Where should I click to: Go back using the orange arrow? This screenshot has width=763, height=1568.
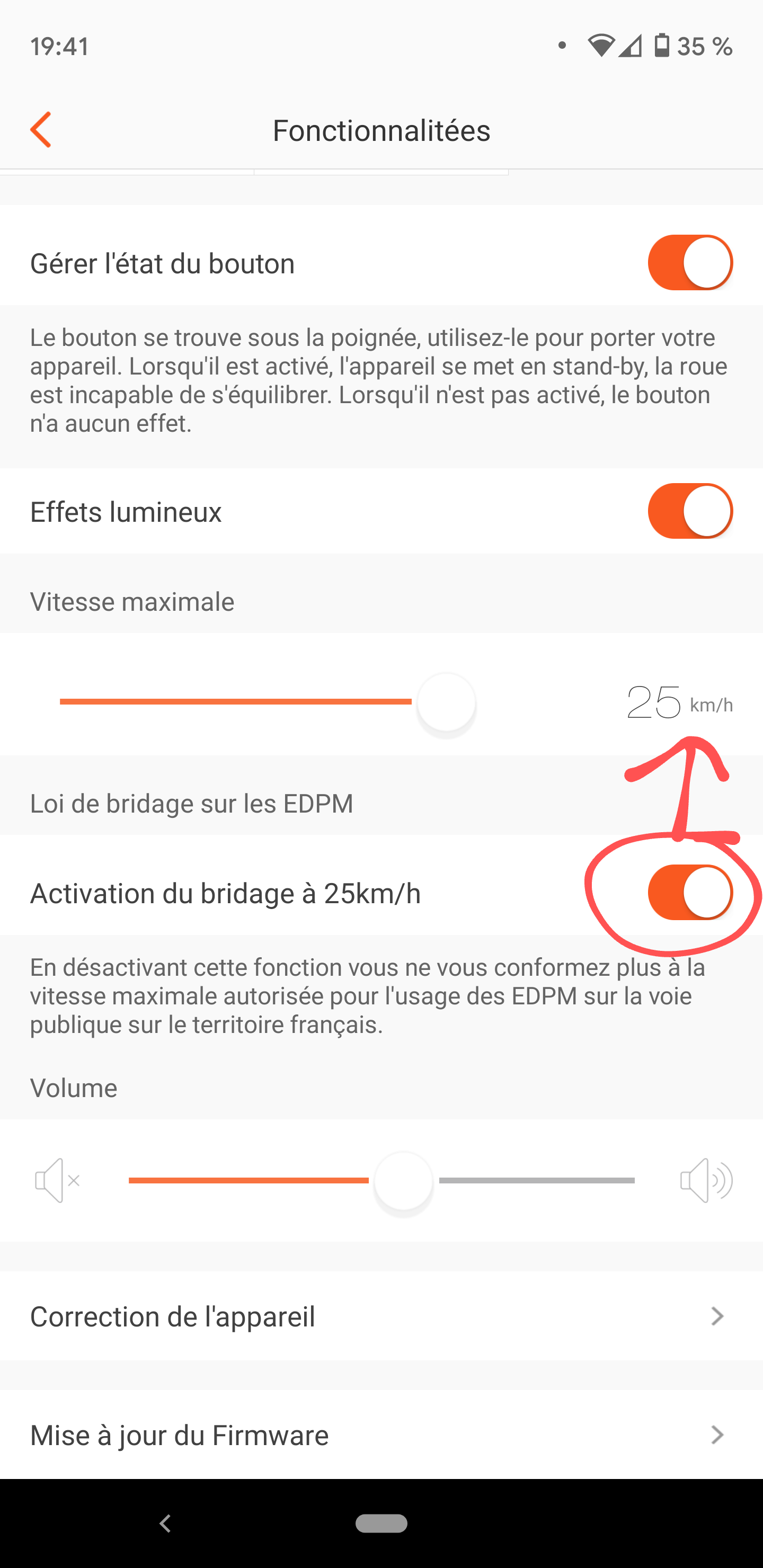pos(41,130)
